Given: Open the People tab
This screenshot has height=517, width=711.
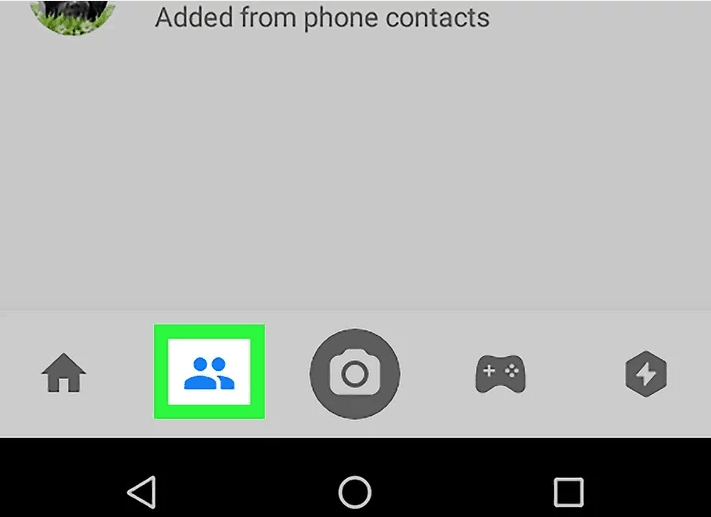Looking at the screenshot, I should click(209, 373).
